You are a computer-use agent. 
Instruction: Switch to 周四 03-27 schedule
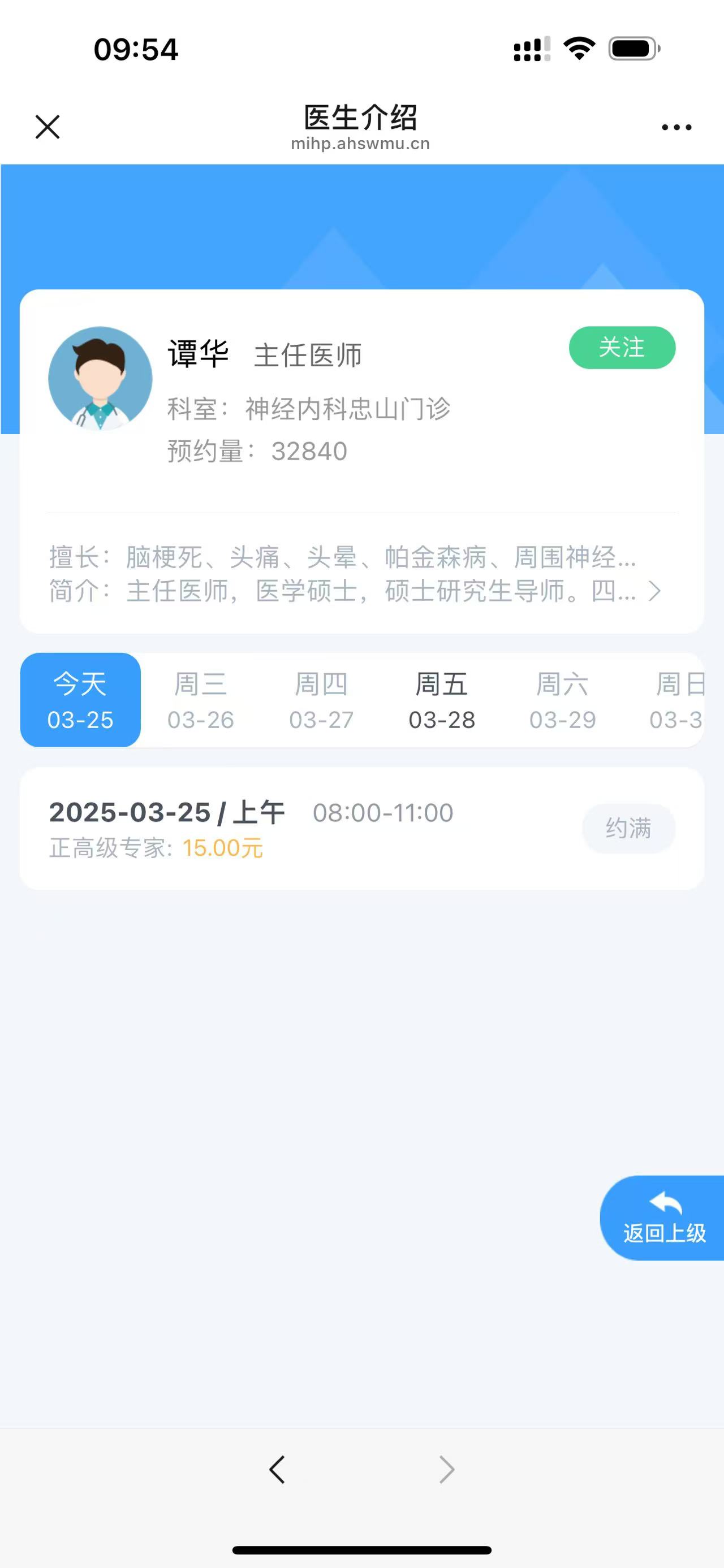321,700
